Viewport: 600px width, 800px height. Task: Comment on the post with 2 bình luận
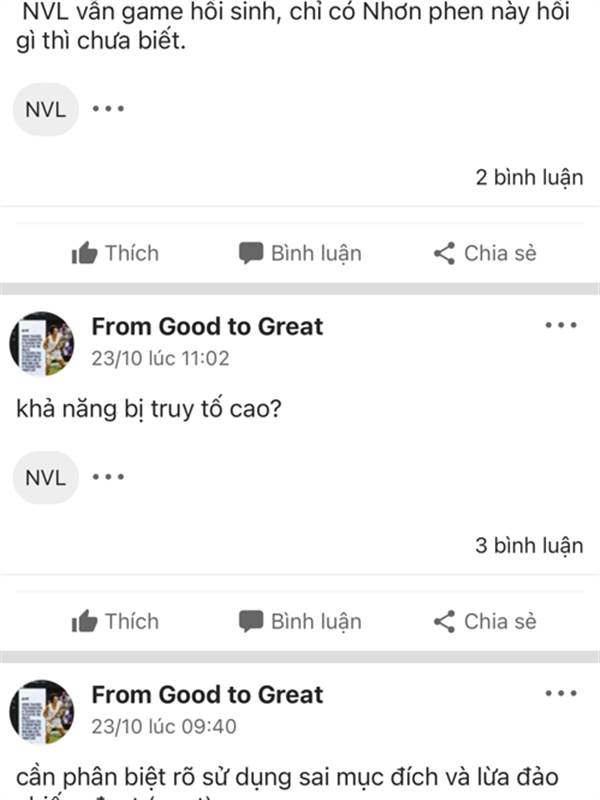coord(300,253)
